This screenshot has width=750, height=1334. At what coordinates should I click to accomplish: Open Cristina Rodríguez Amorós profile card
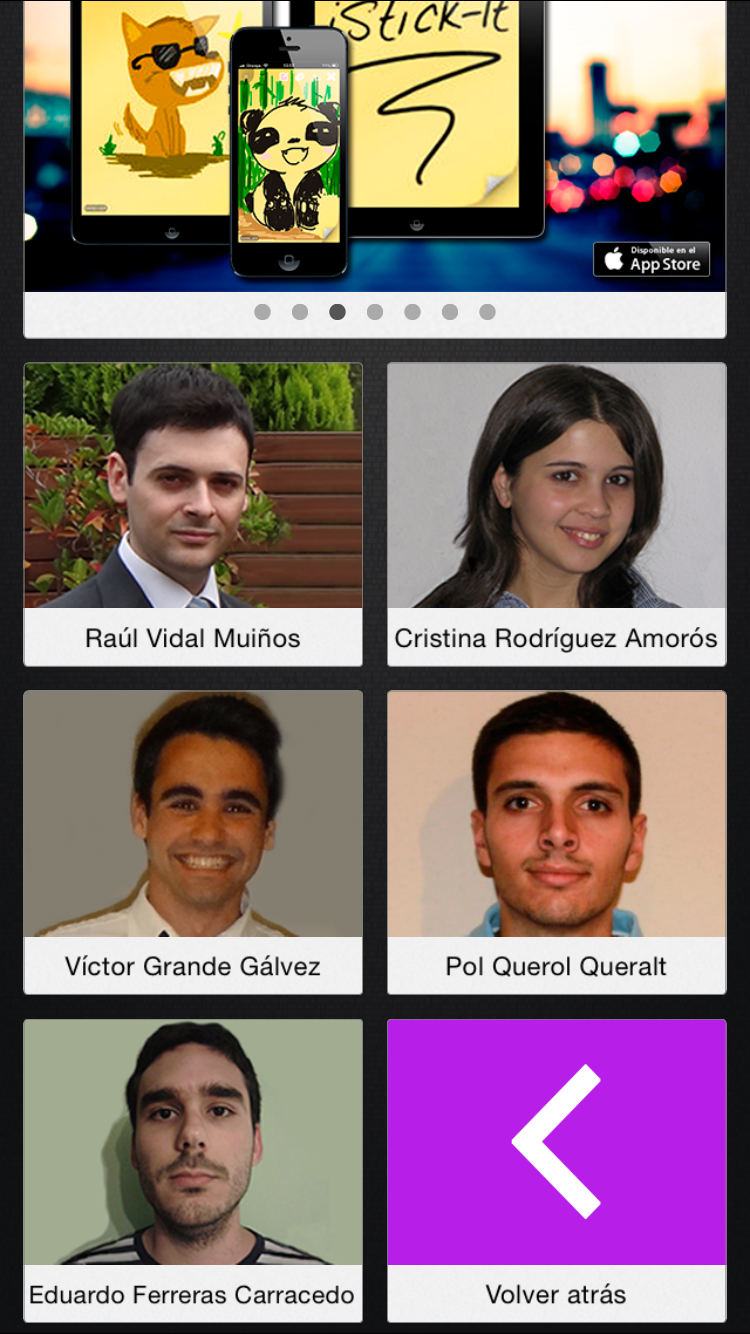click(x=556, y=514)
